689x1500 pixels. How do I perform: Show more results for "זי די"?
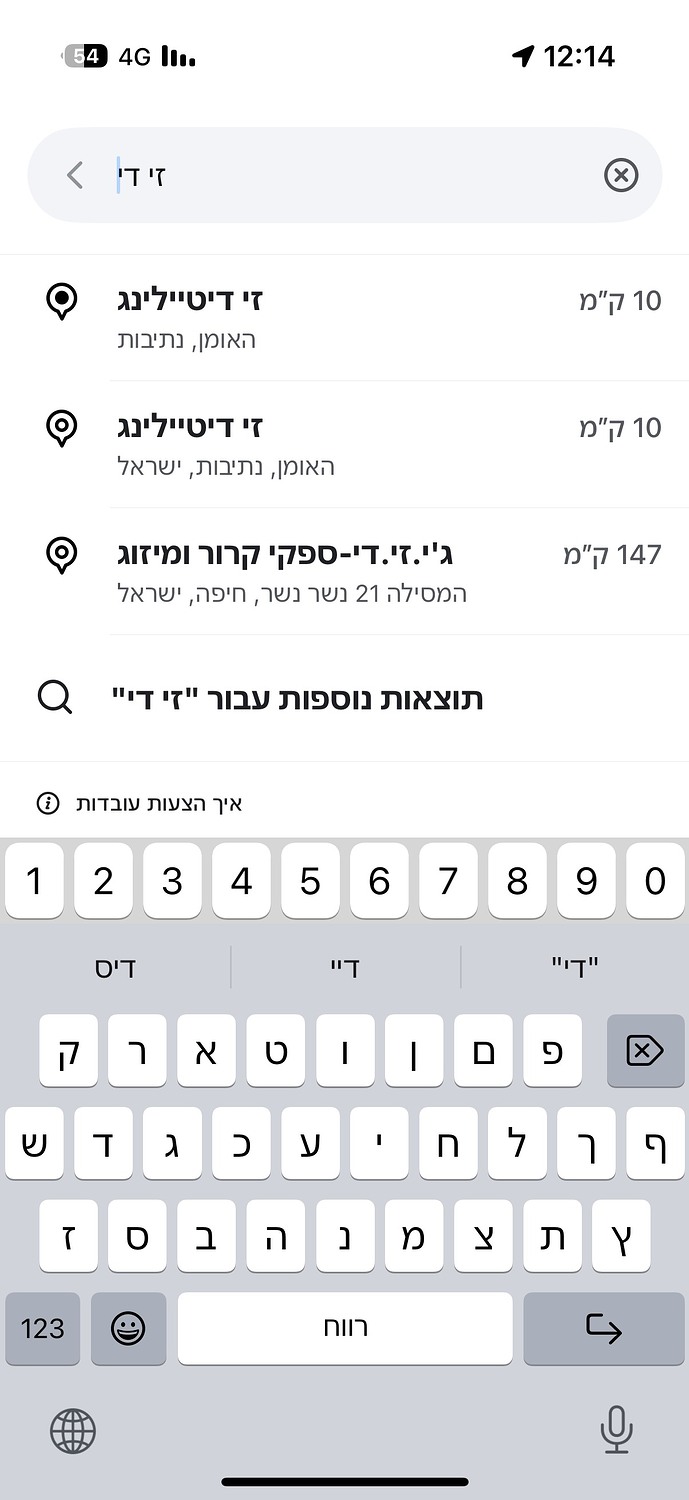point(298,698)
